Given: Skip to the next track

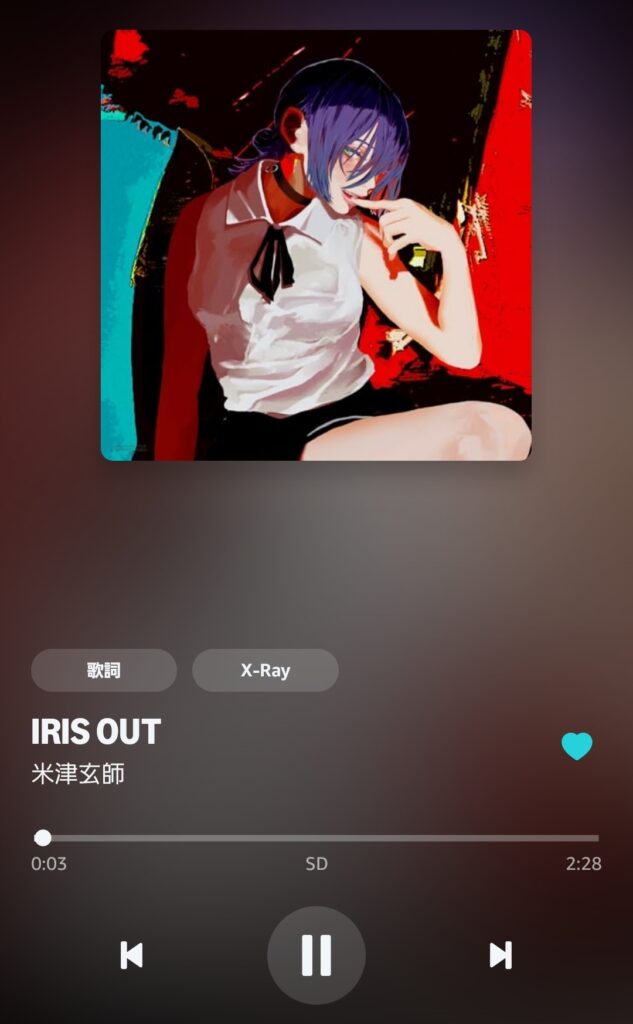Looking at the screenshot, I should [x=500, y=955].
